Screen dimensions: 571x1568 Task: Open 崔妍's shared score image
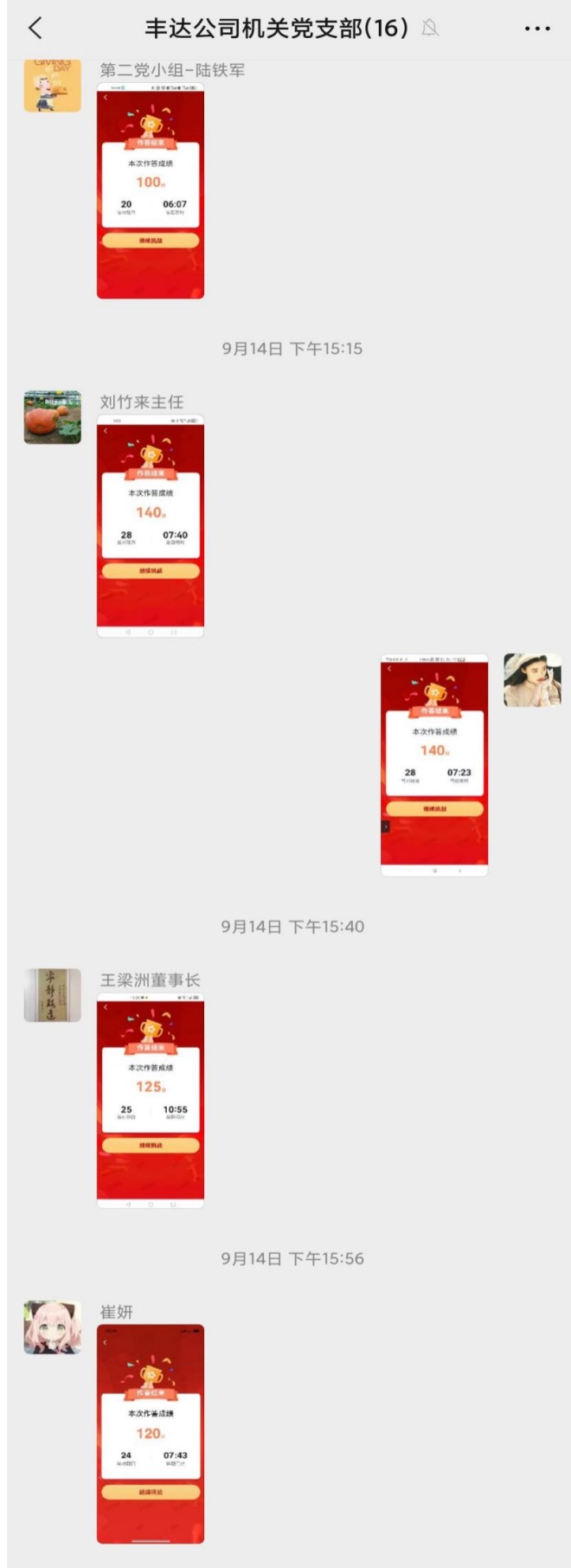(x=151, y=1433)
